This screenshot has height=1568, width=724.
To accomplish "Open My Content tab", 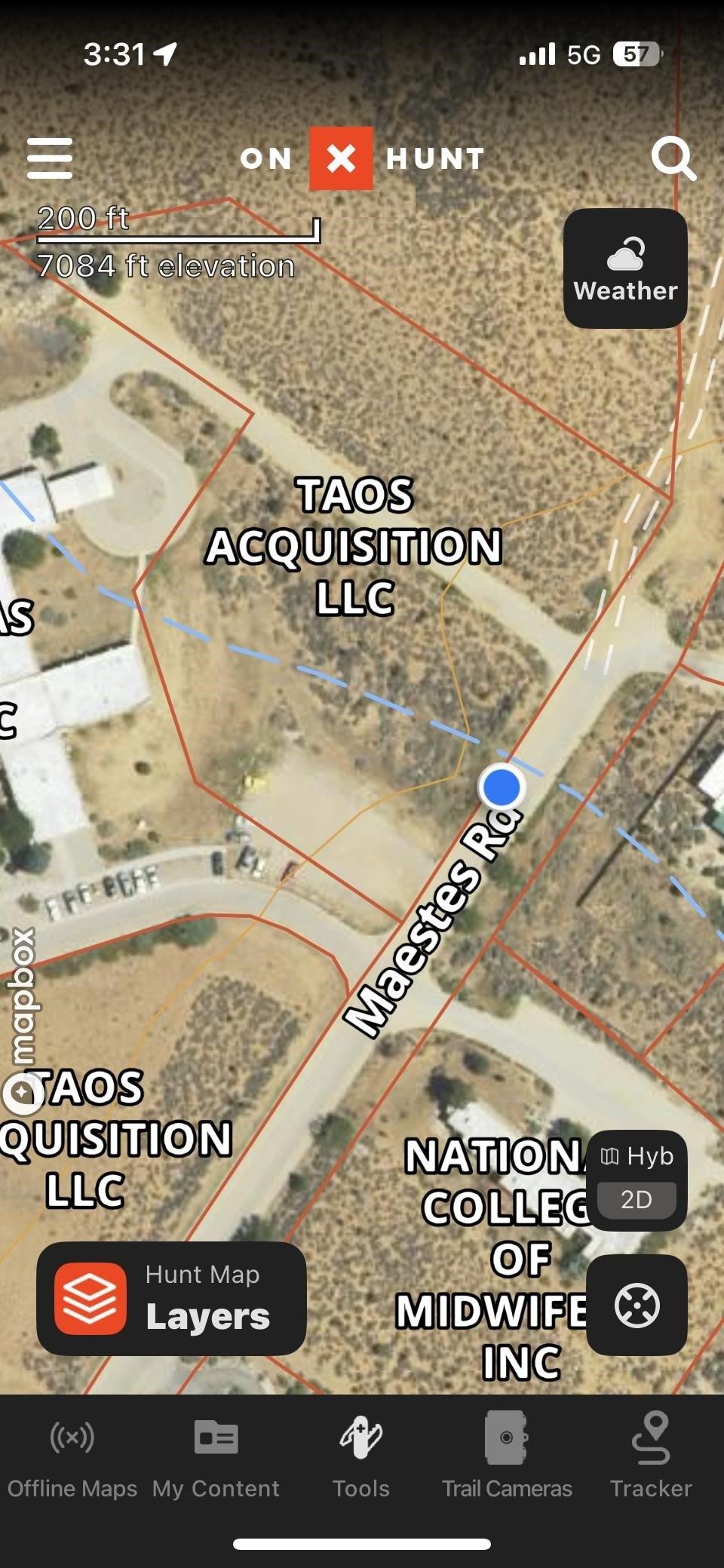I will (x=216, y=1457).
